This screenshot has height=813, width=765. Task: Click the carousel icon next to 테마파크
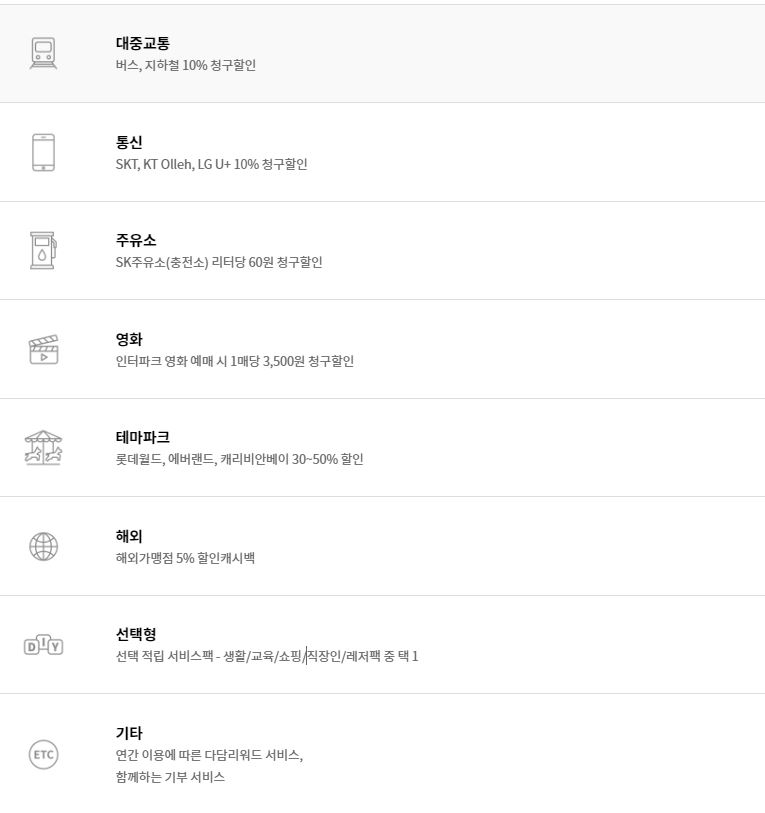41,447
